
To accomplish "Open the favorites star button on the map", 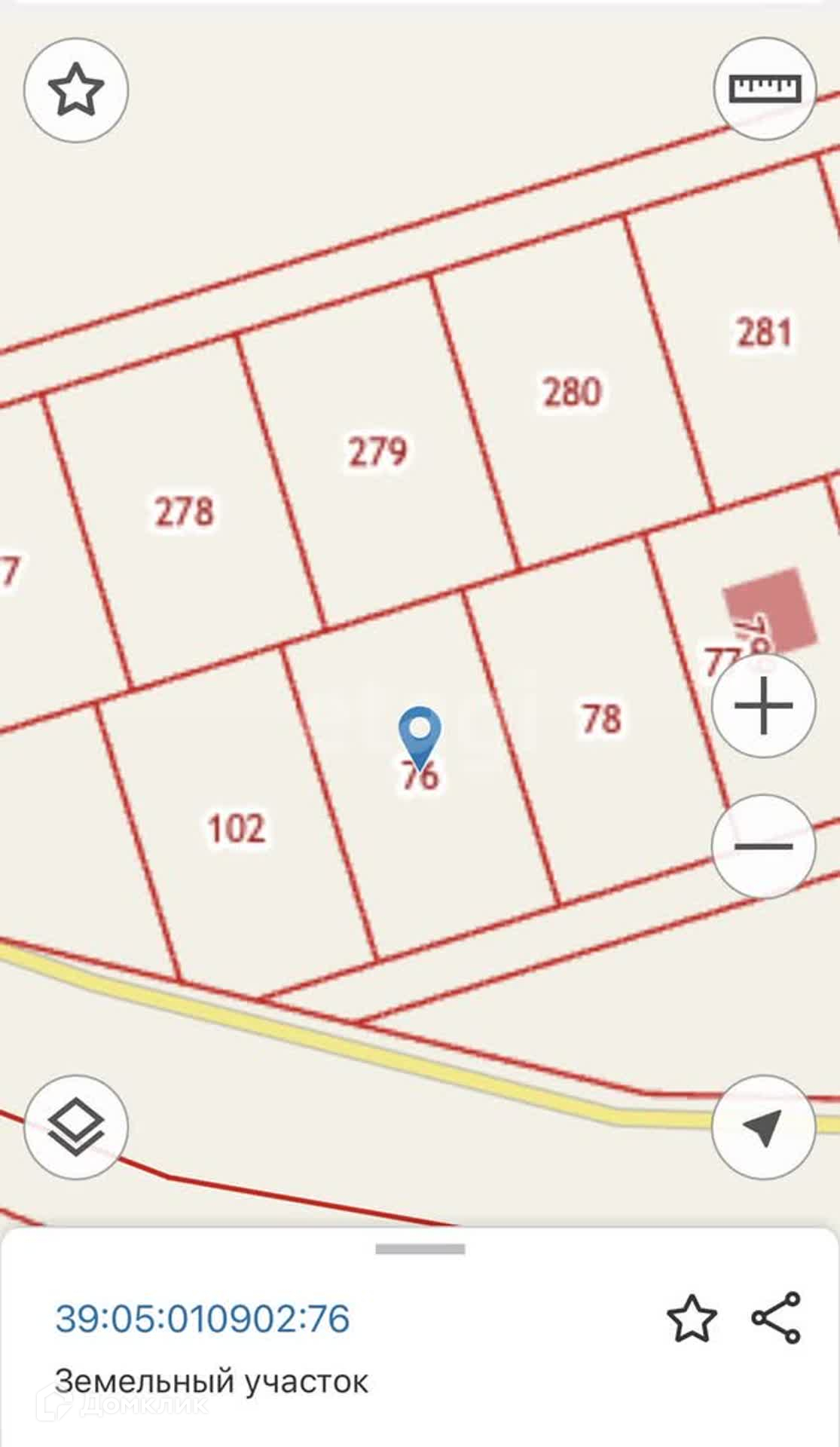I will (x=76, y=90).
